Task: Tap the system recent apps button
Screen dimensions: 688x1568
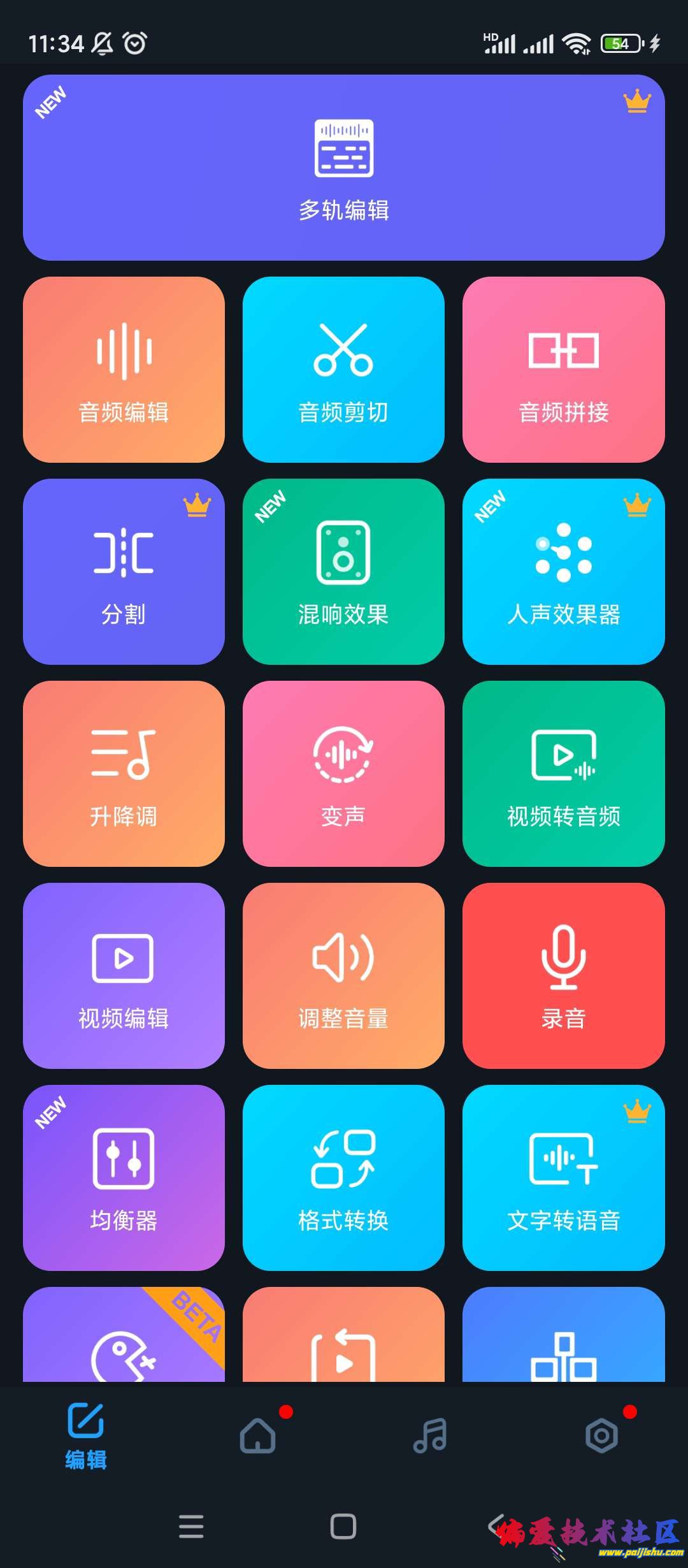Action: click(x=191, y=1526)
